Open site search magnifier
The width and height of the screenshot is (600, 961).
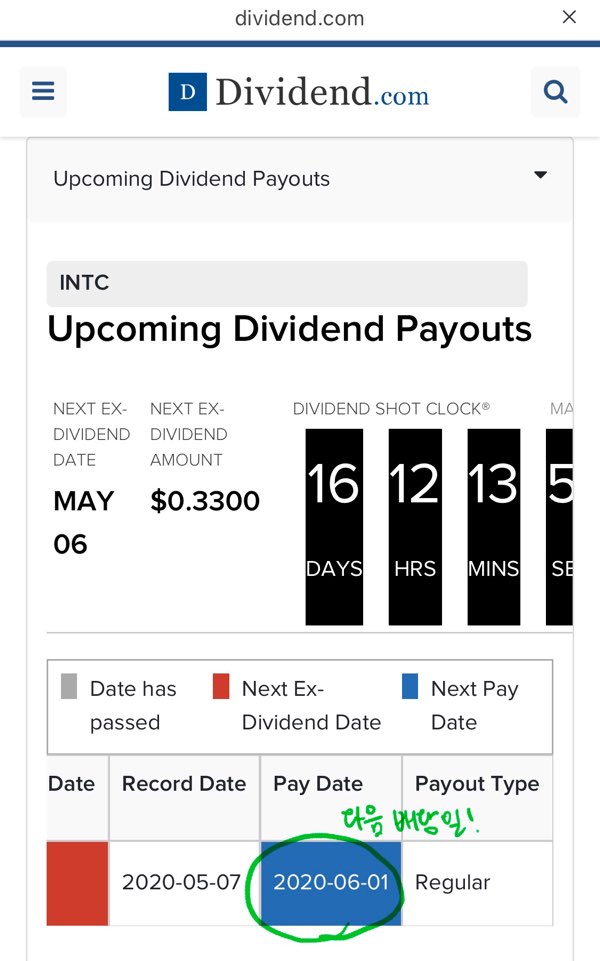tap(555, 91)
